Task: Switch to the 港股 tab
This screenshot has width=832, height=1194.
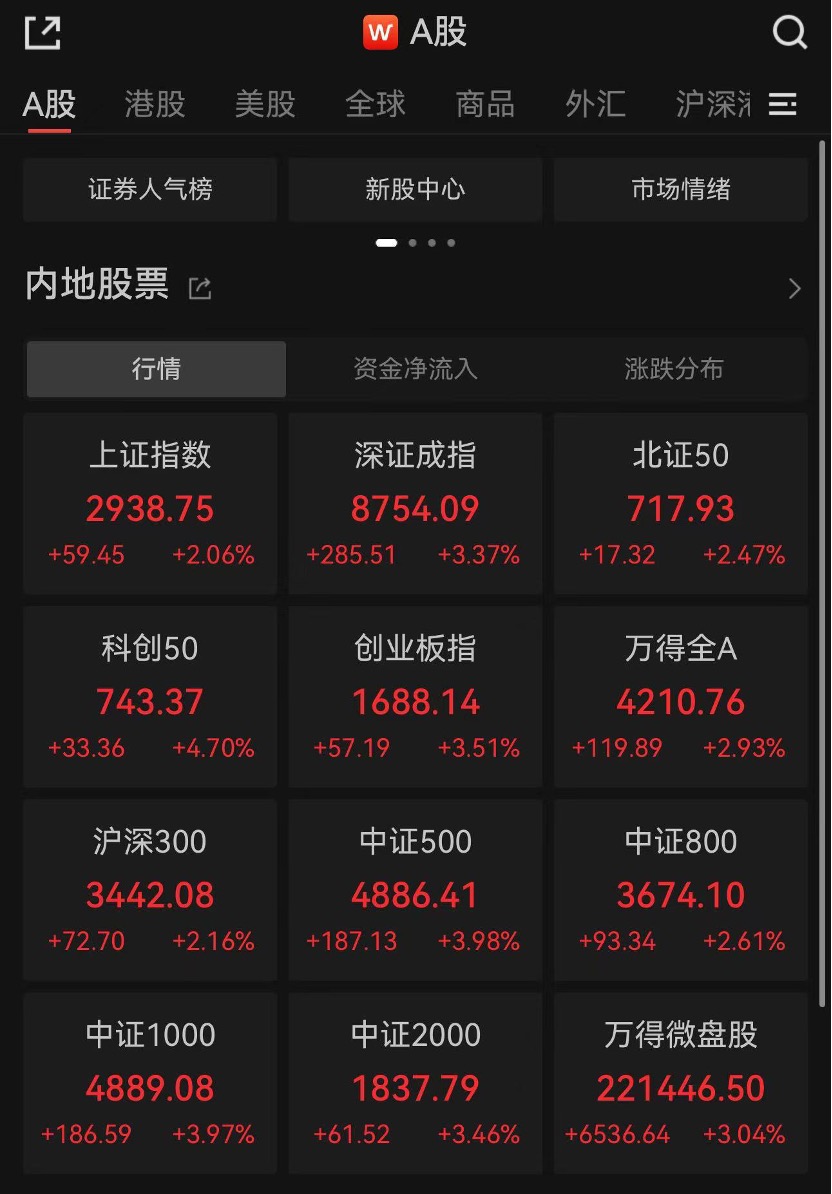Action: (x=155, y=104)
